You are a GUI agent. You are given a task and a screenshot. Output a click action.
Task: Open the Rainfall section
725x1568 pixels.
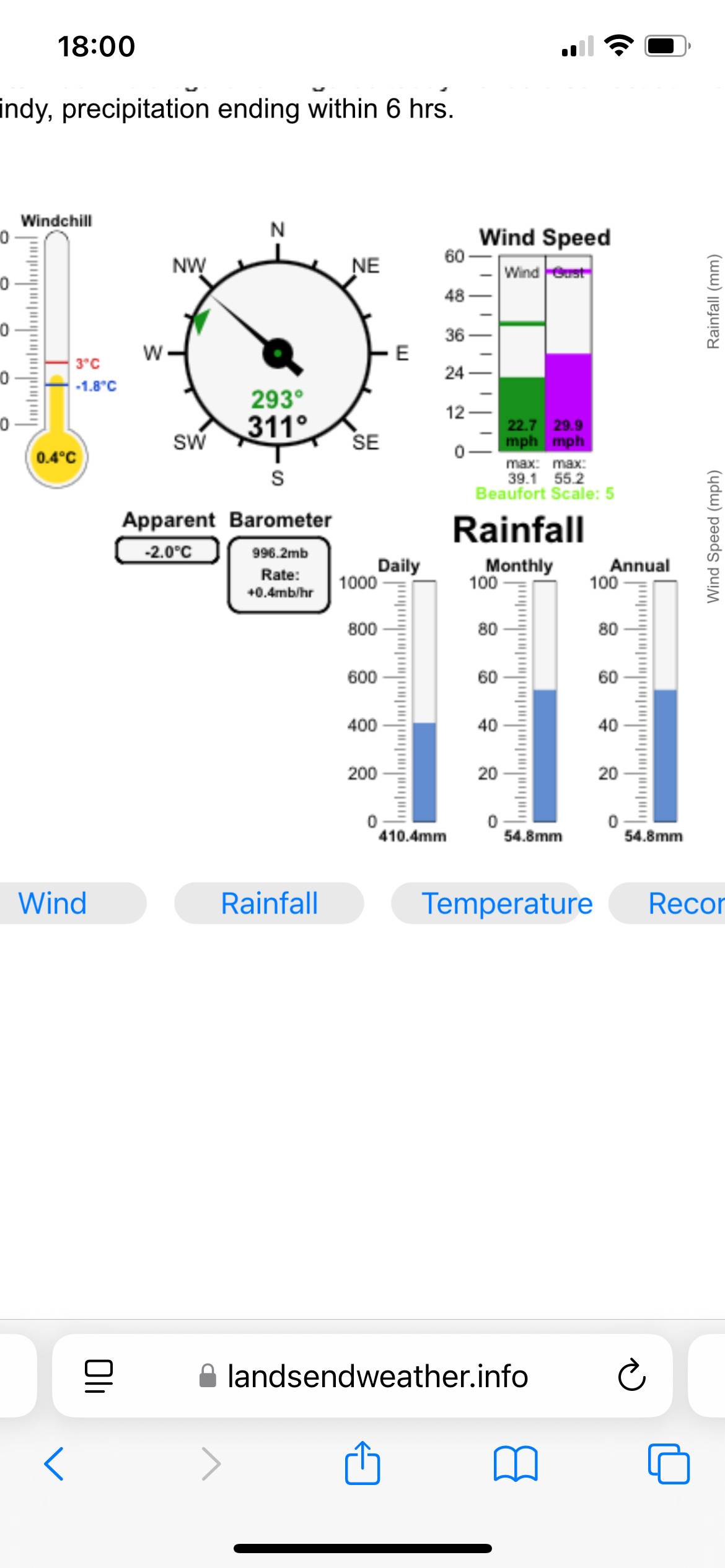[x=269, y=903]
